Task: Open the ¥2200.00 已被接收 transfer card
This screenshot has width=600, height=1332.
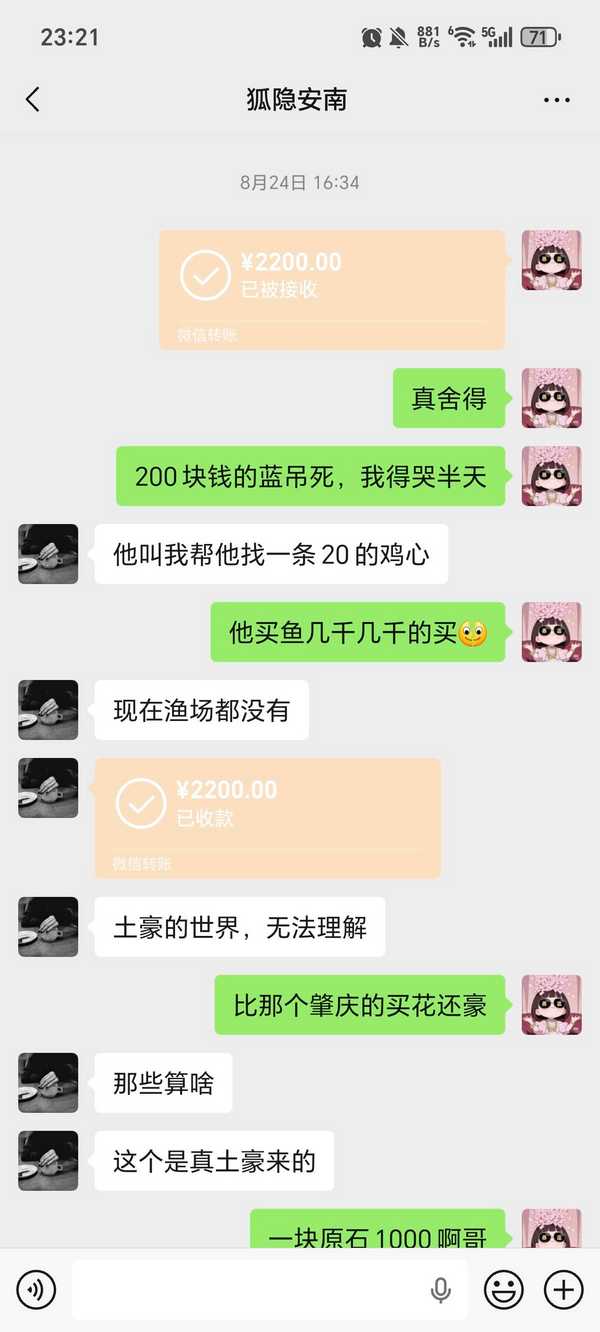Action: click(x=332, y=289)
